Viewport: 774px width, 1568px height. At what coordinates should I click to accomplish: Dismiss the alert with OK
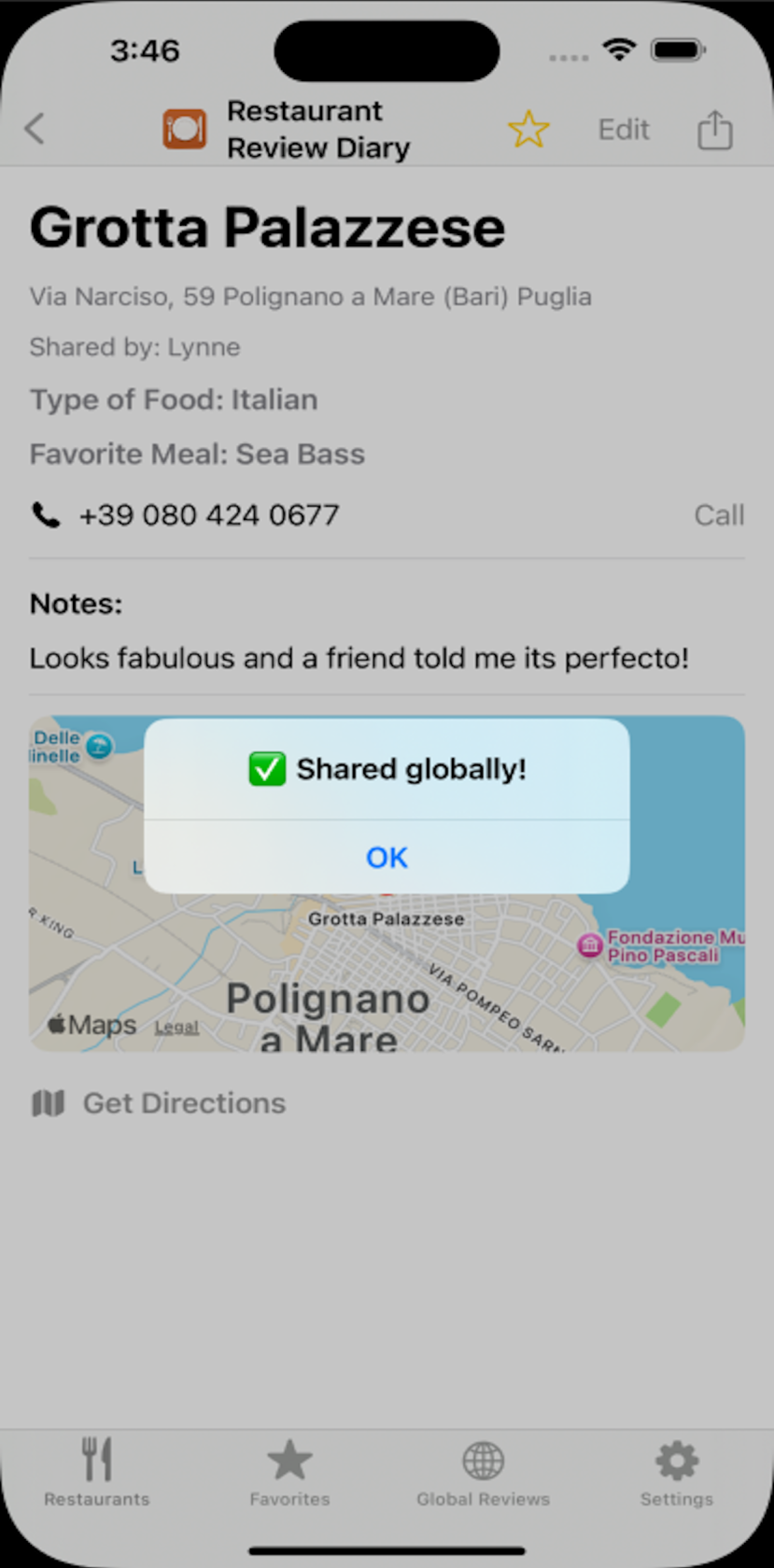click(387, 857)
